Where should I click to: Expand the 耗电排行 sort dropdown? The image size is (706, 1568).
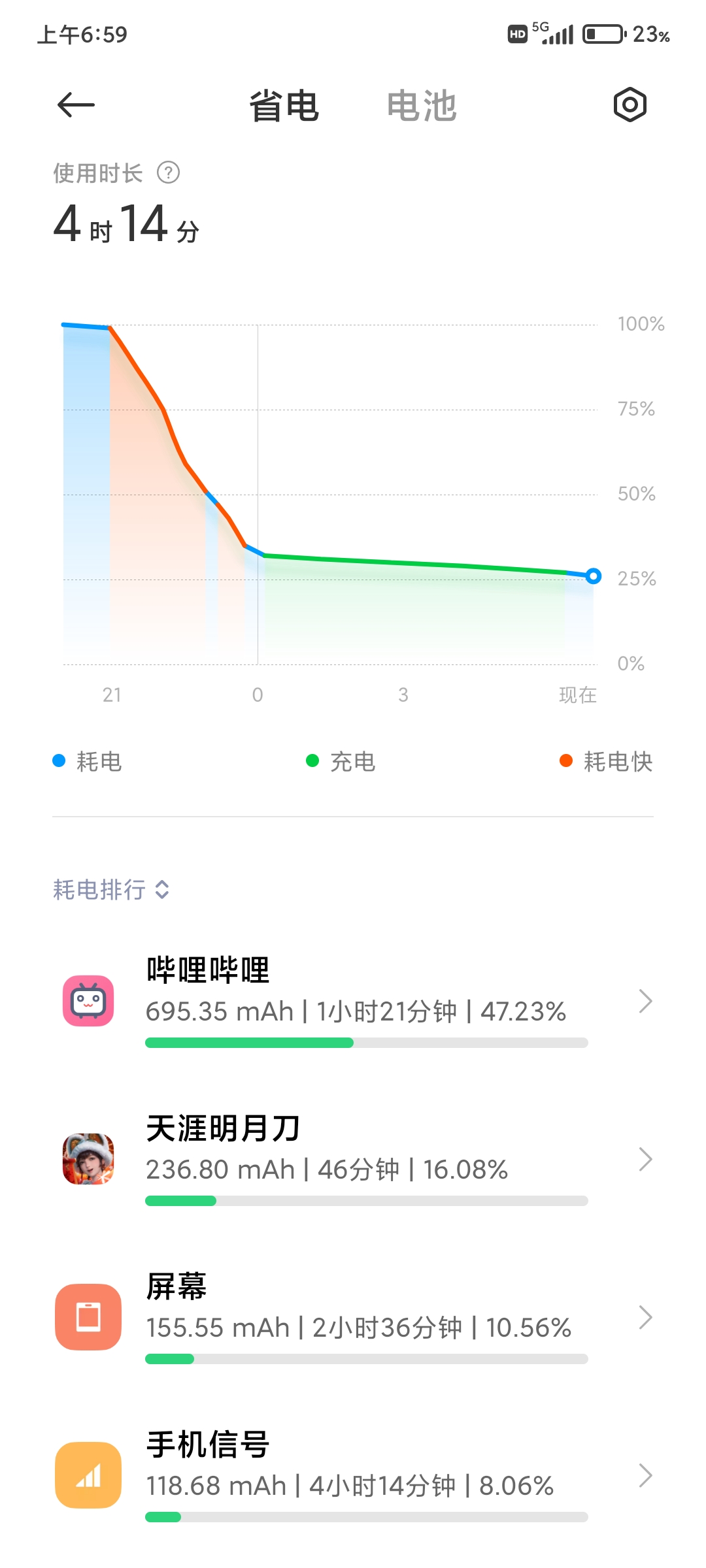click(x=111, y=889)
